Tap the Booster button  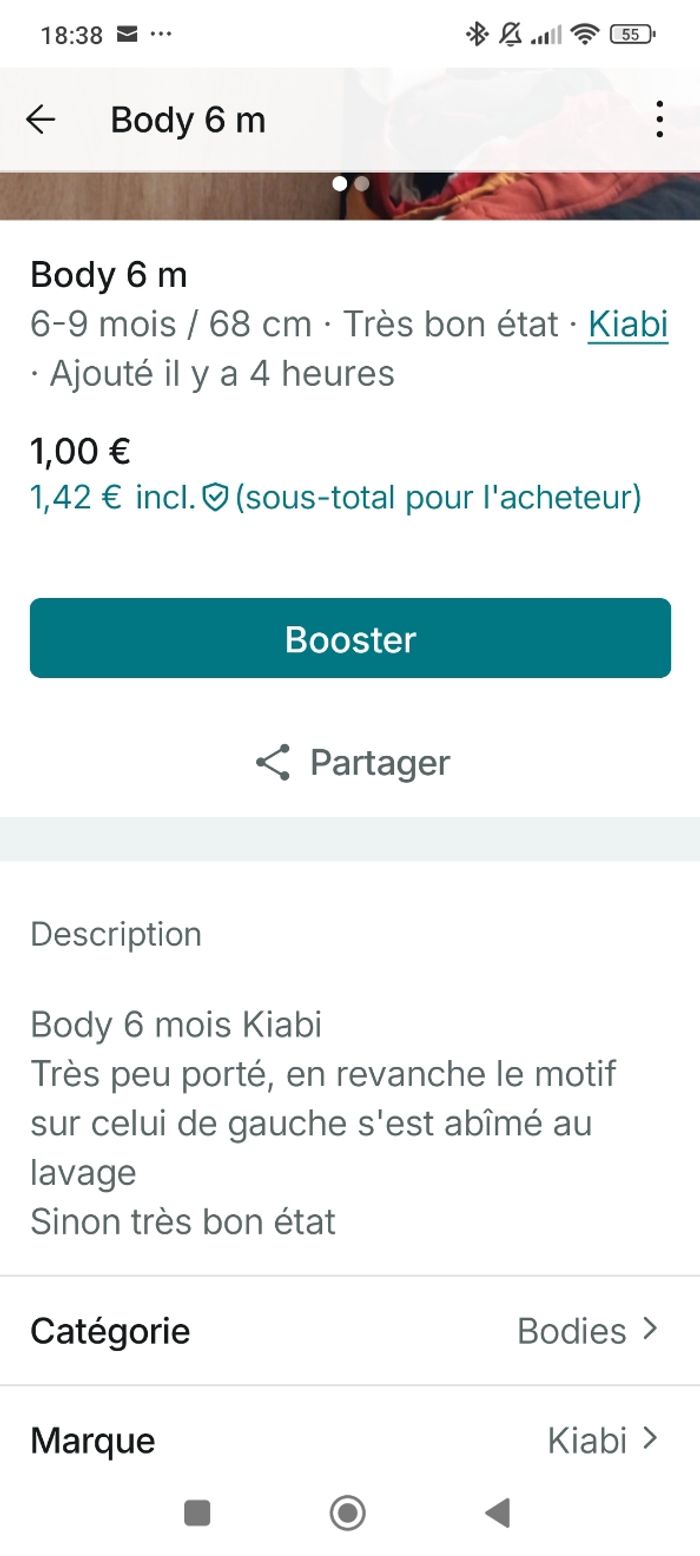pyautogui.click(x=350, y=638)
